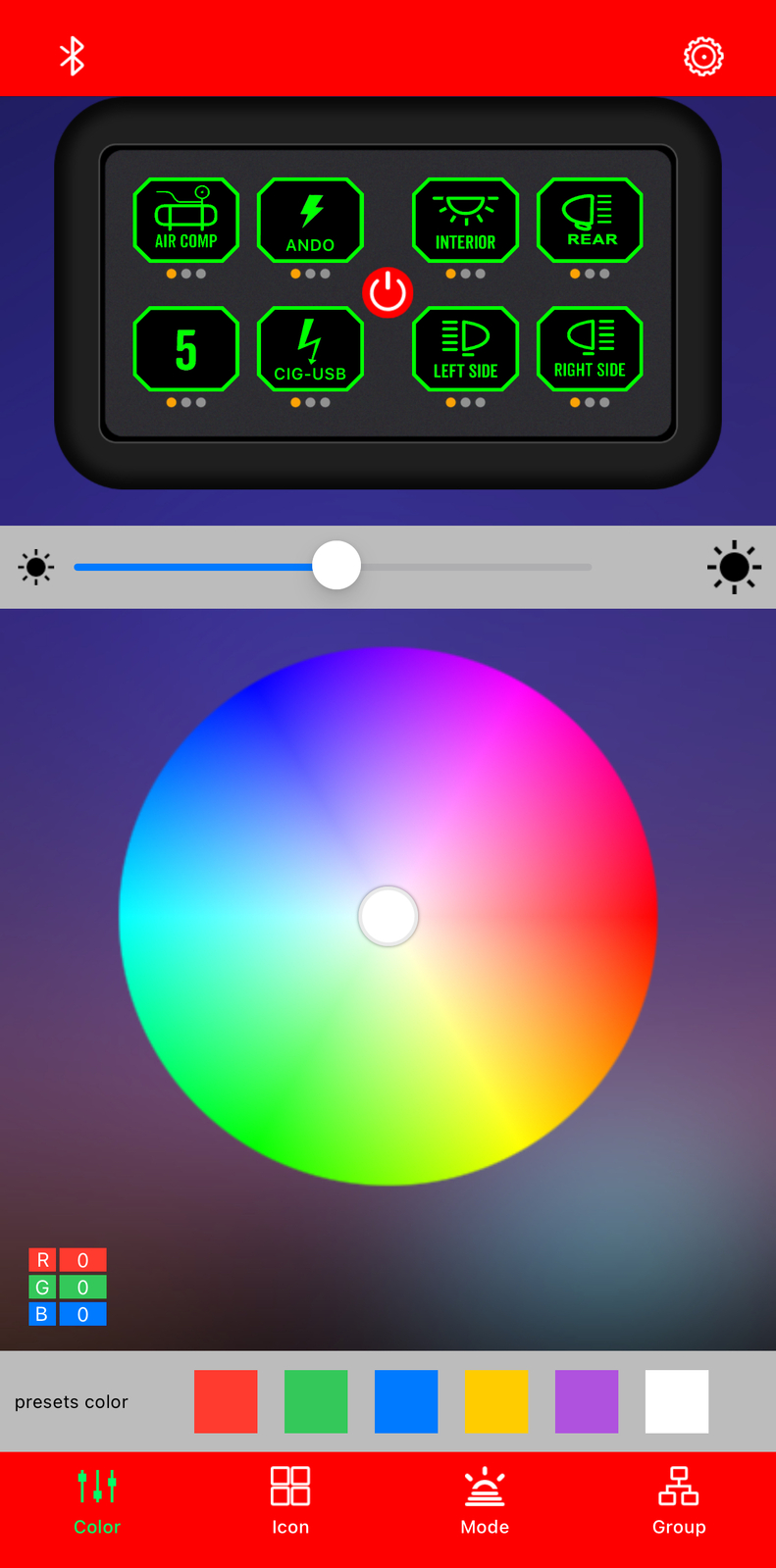Toggle the INTERIOR light button

(465, 221)
